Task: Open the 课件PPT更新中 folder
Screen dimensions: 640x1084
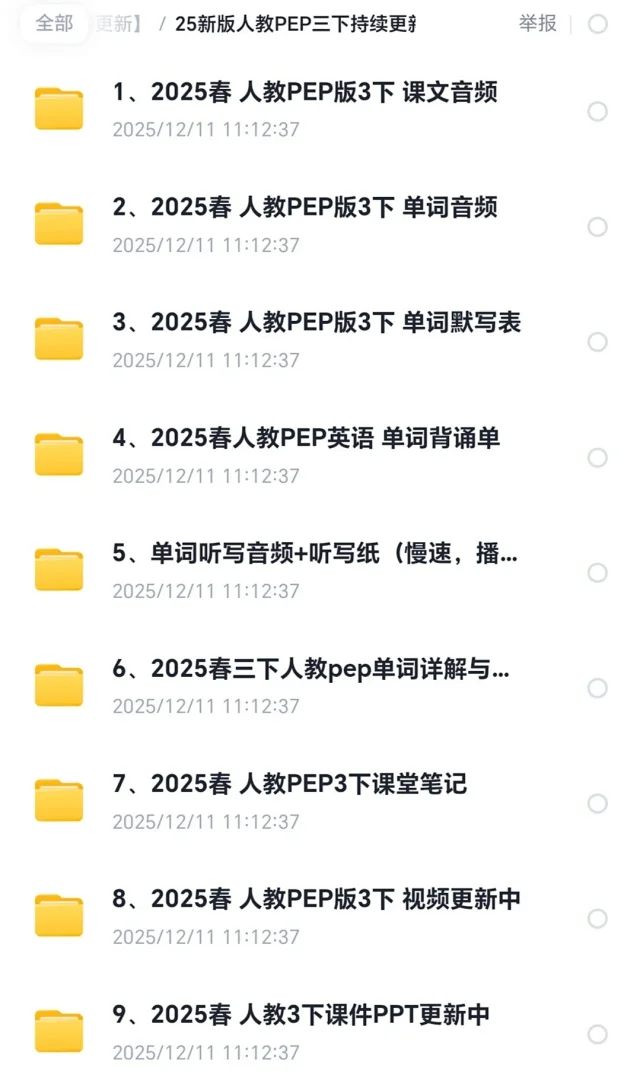Action: 301,1015
